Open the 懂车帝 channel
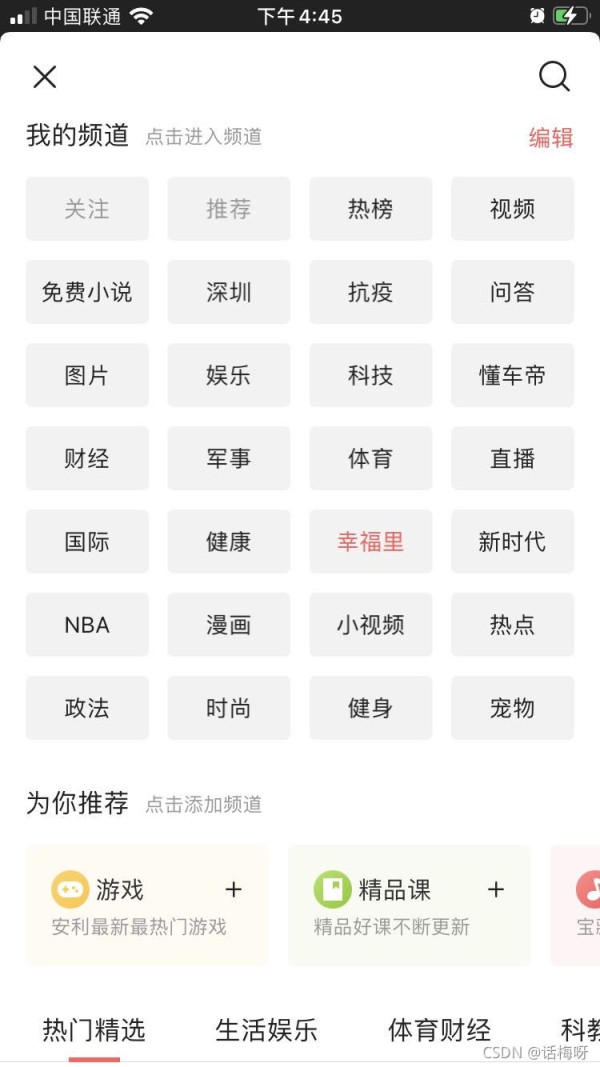 coord(512,375)
